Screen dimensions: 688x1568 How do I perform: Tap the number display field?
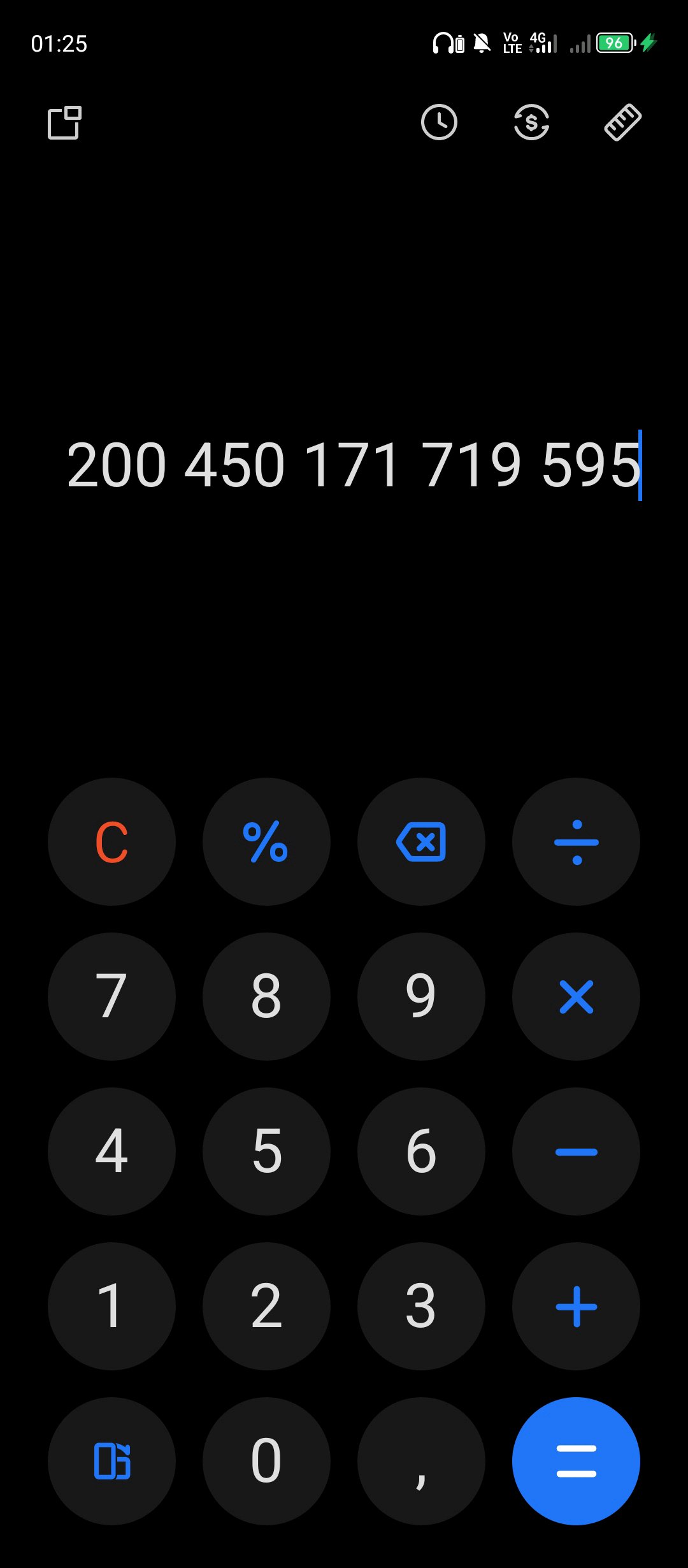tap(354, 465)
